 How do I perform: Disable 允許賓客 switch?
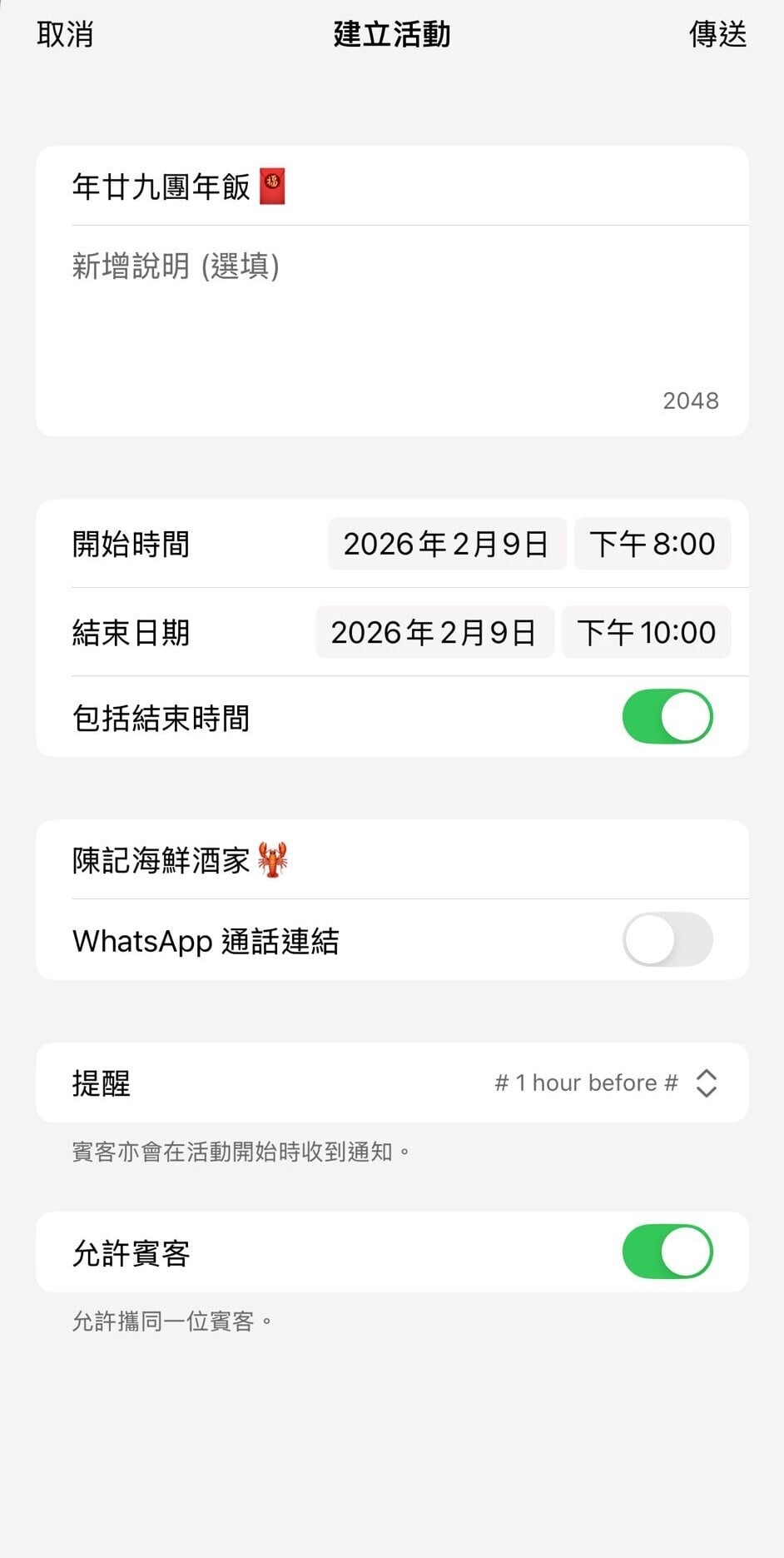pyautogui.click(x=667, y=1252)
